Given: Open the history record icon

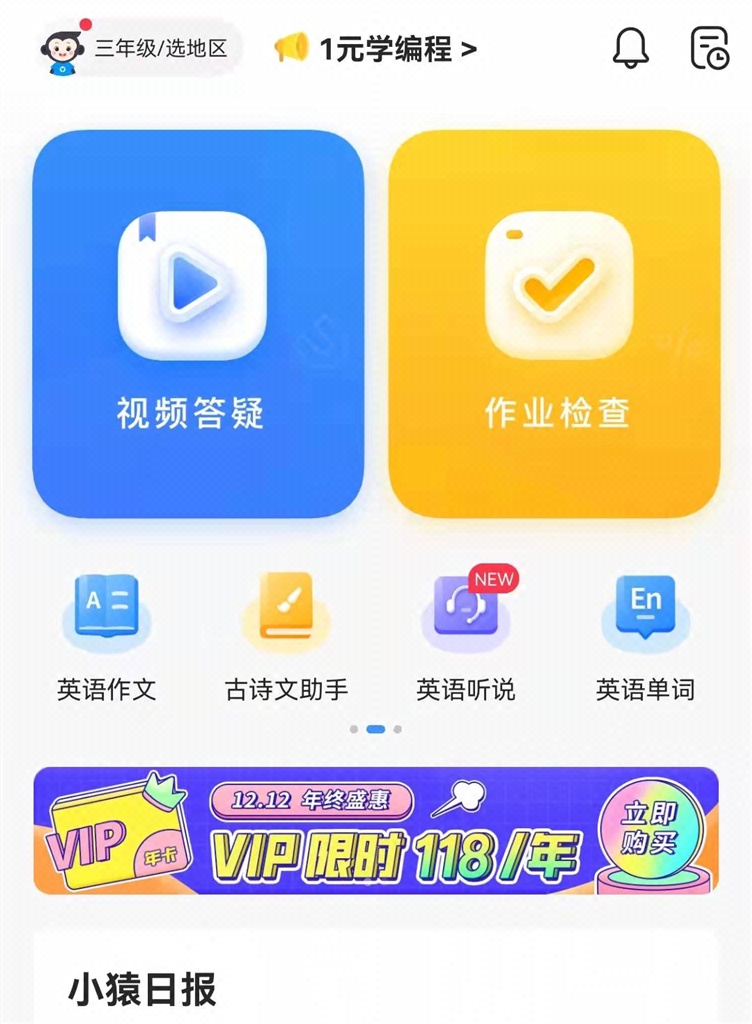Looking at the screenshot, I should (x=710, y=48).
